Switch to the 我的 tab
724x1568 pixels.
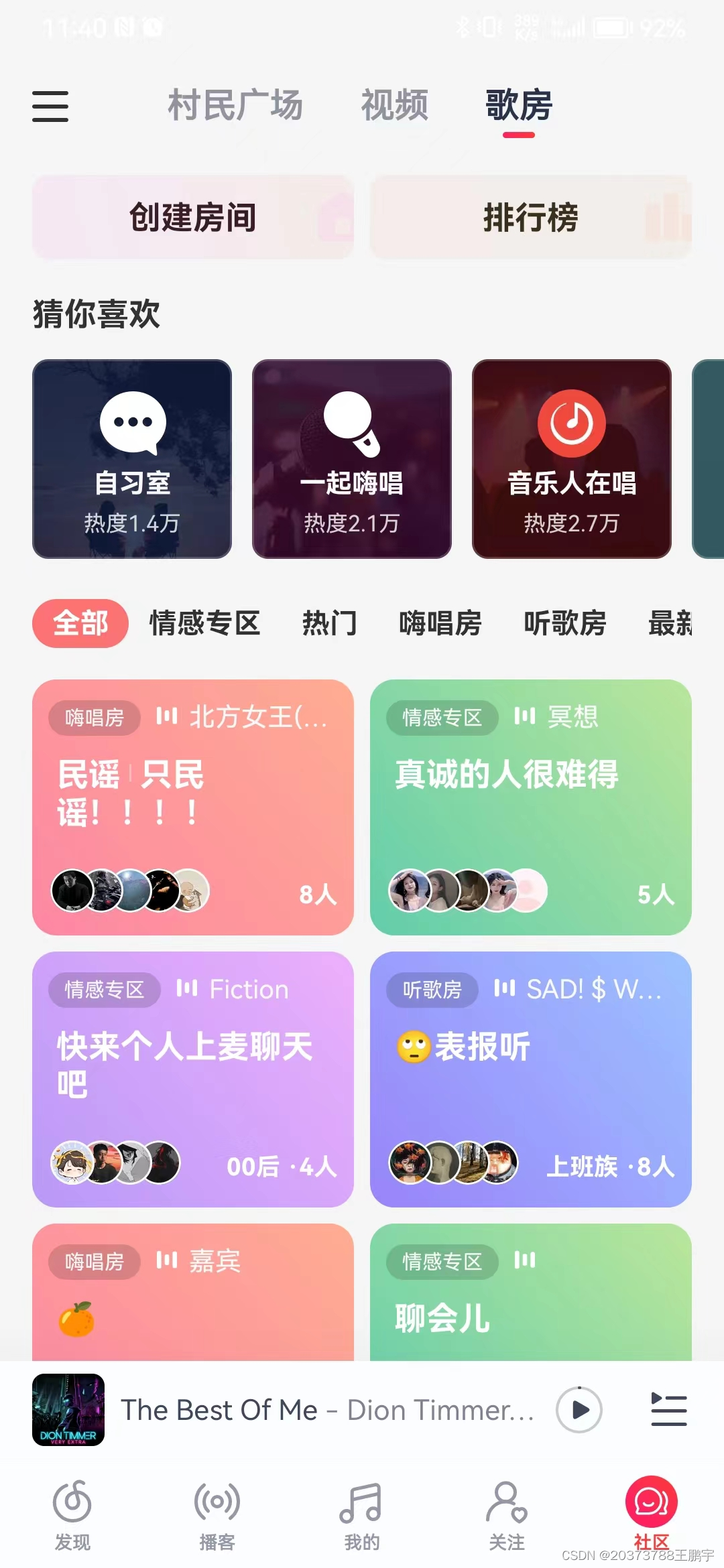(x=361, y=1514)
